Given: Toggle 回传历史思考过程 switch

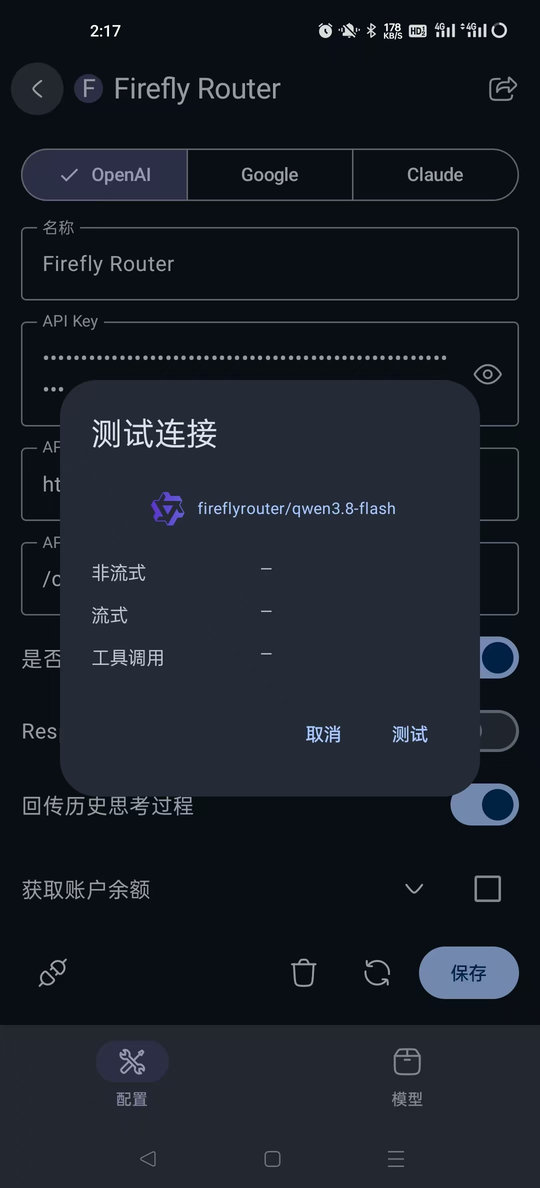Looking at the screenshot, I should (485, 805).
